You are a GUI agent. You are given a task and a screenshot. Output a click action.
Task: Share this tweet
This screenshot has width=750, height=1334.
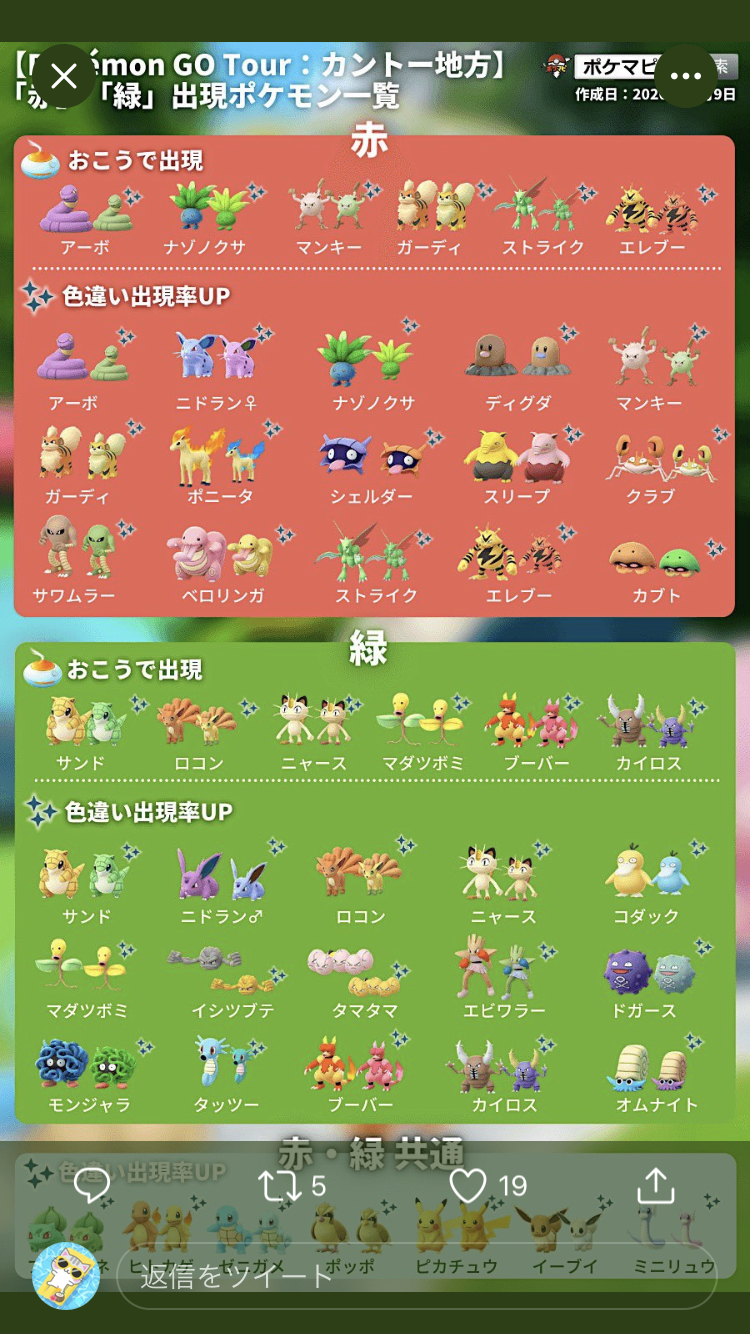pyautogui.click(x=655, y=1186)
